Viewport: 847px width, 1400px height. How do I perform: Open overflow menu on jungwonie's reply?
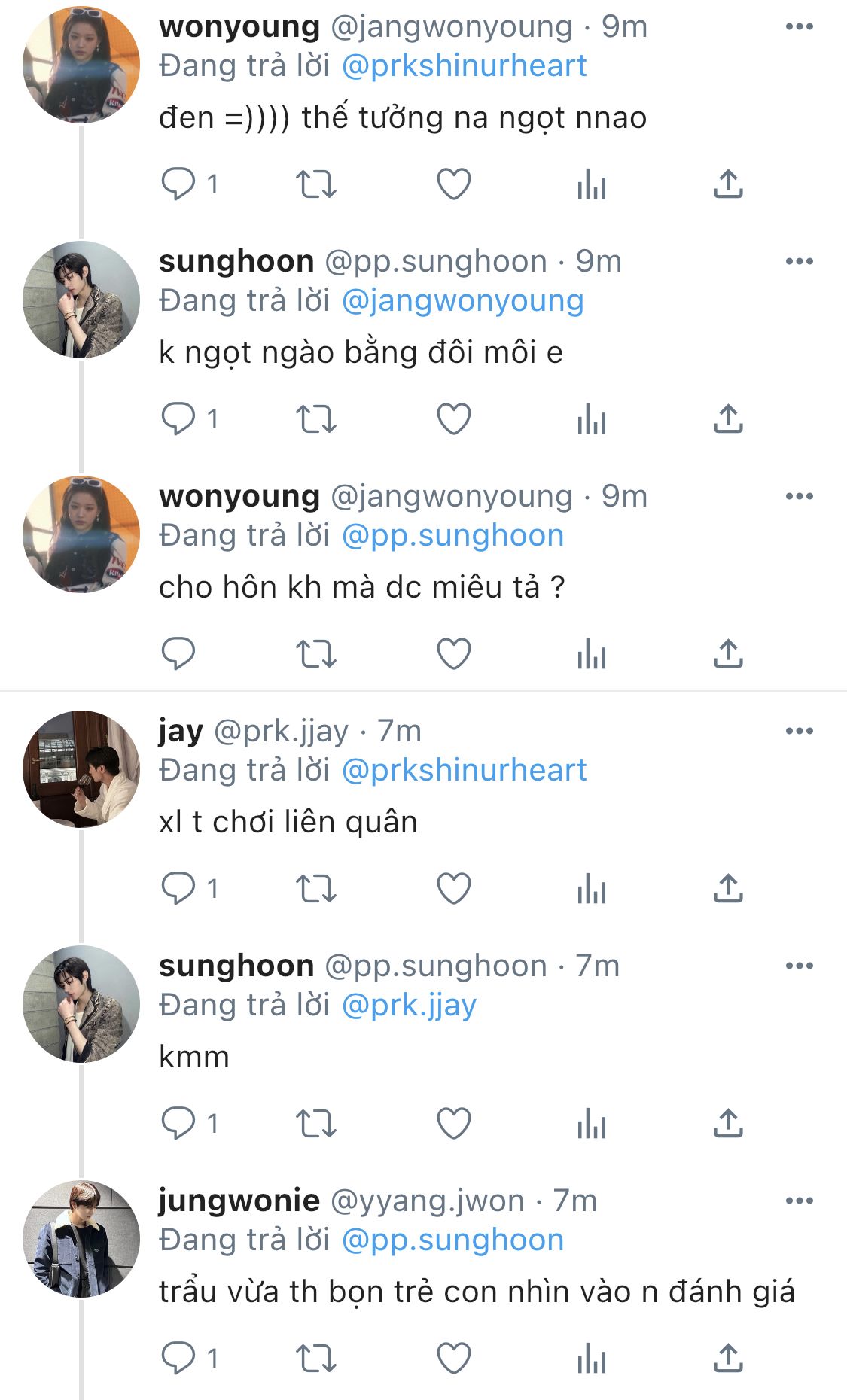click(799, 1201)
